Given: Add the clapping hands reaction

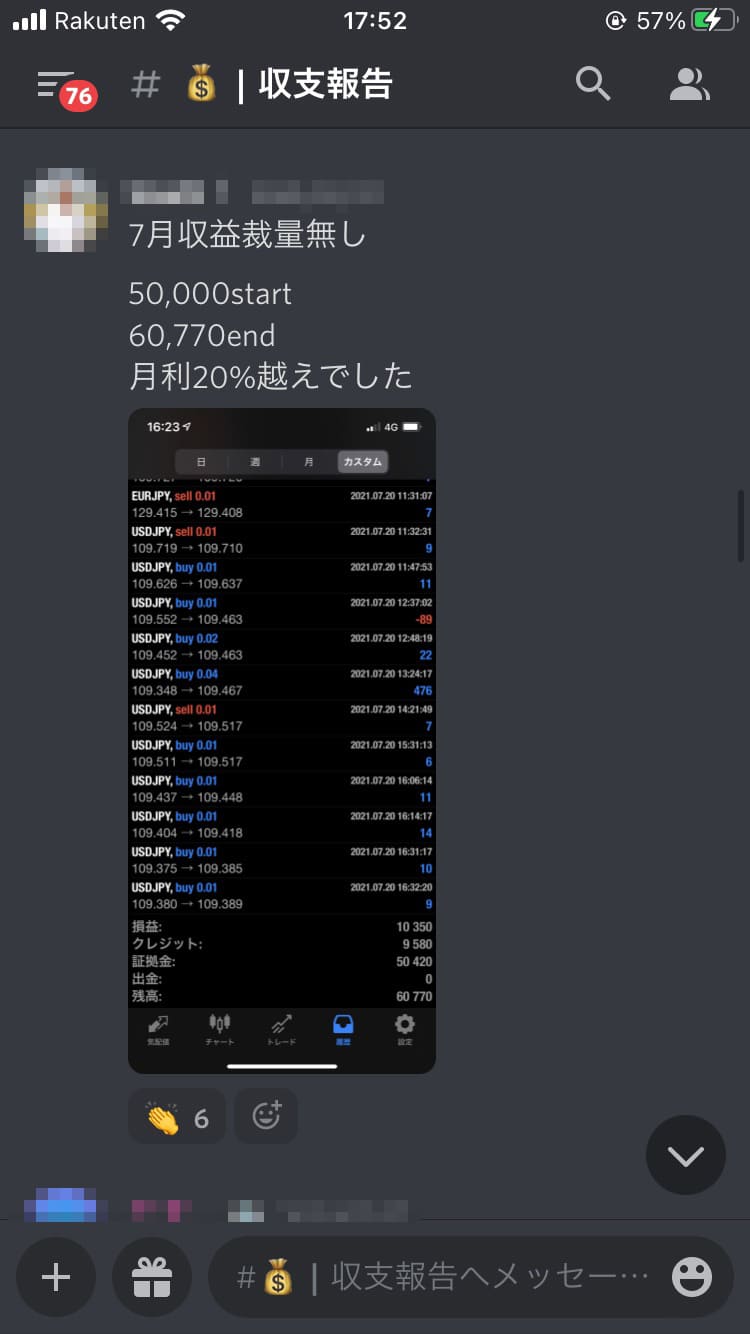Looking at the screenshot, I should pos(177,1116).
